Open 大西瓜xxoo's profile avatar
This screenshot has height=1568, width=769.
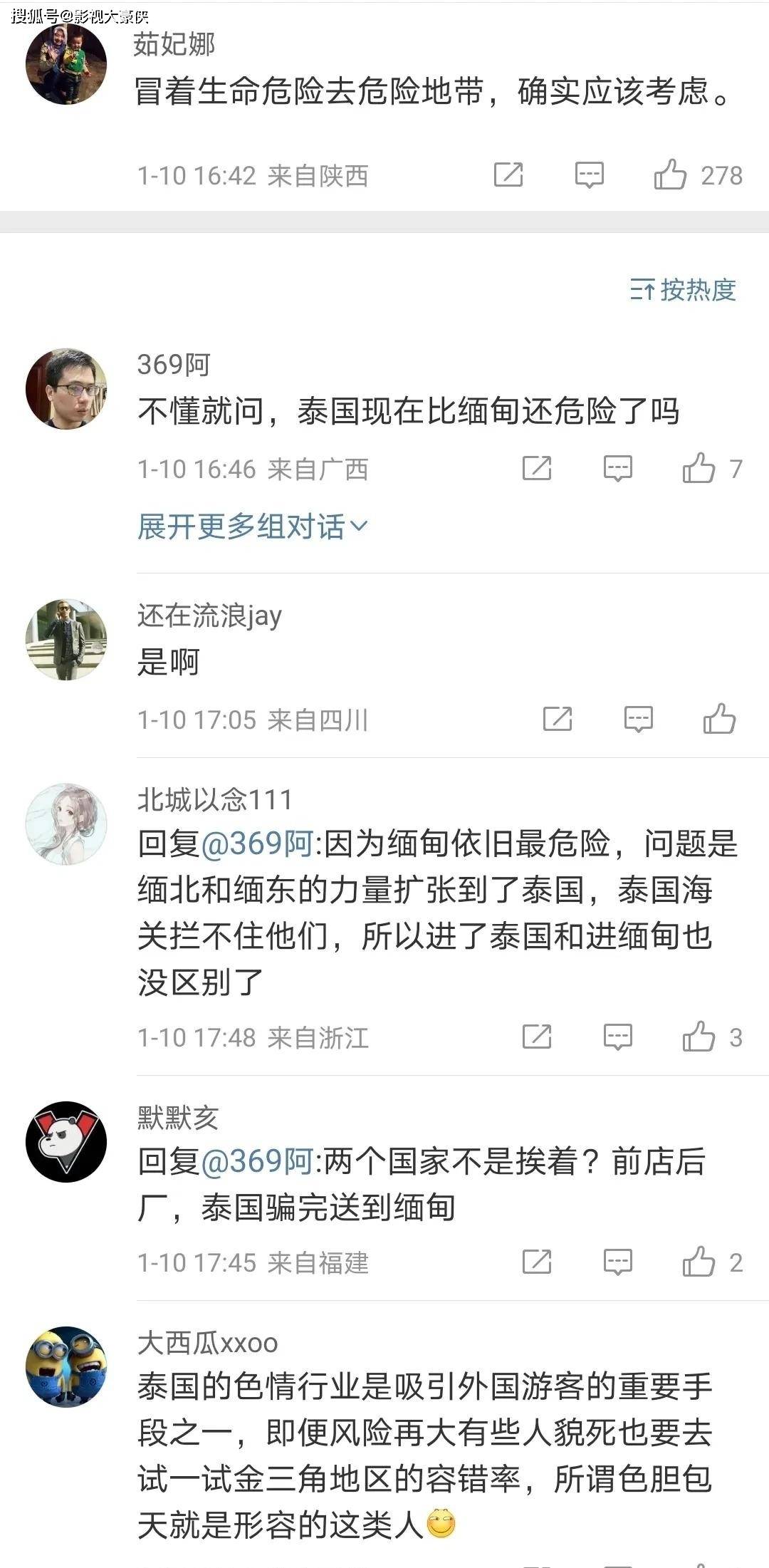coord(66,1367)
